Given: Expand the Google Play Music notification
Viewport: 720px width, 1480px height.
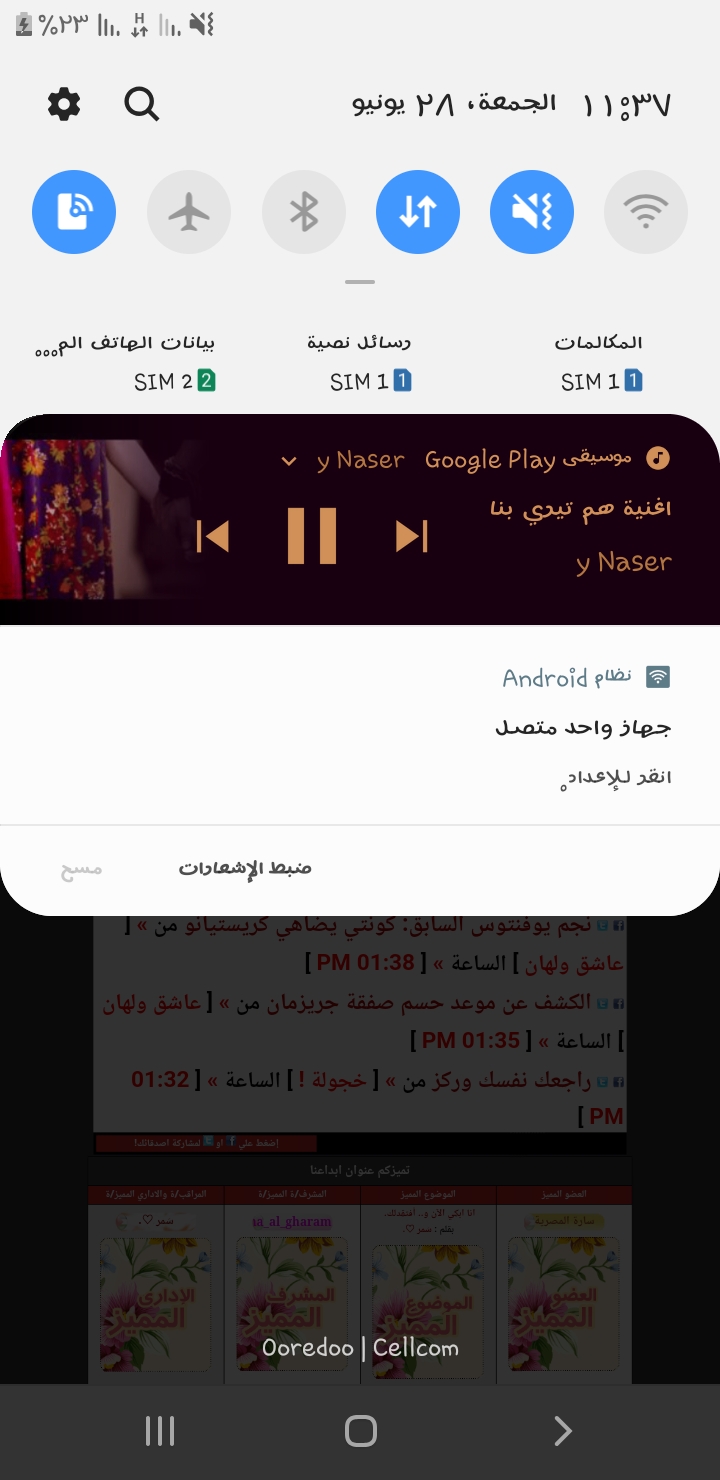Looking at the screenshot, I should click(289, 461).
